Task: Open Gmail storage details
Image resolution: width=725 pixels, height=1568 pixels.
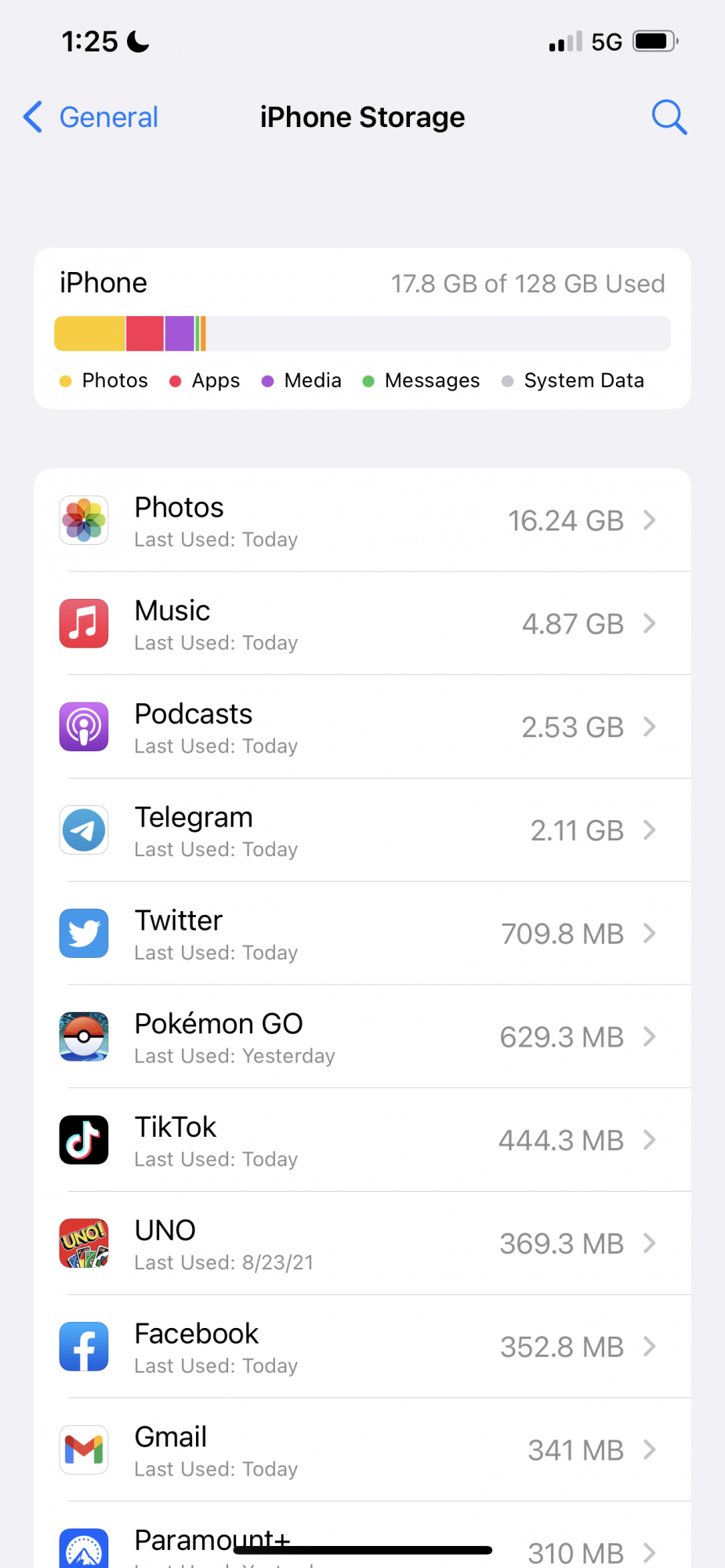Action: [362, 1450]
